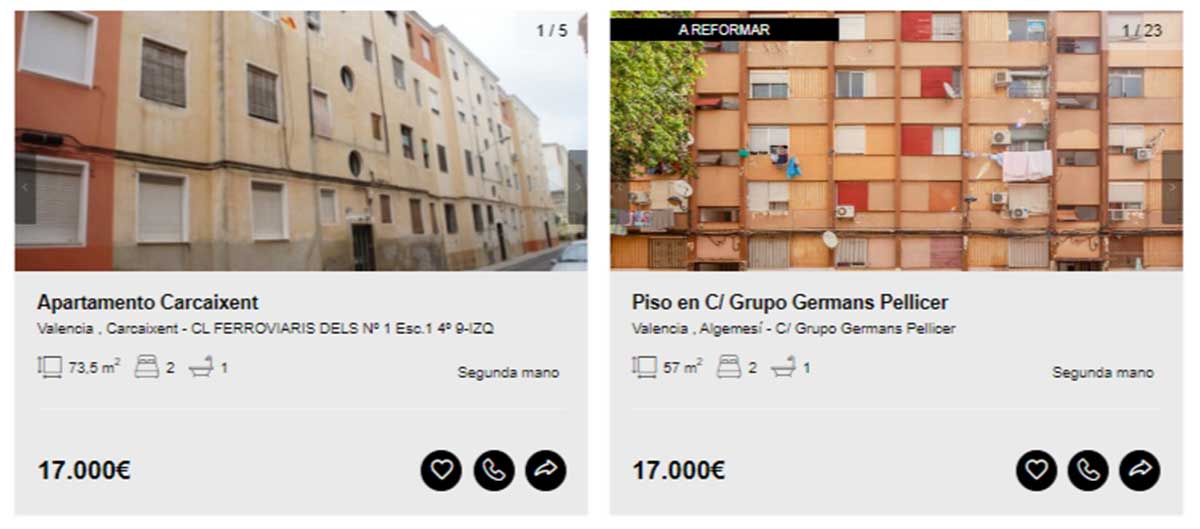The height and width of the screenshot is (529, 1200).
Task: Show next photo of Apartamento Carcaixent
Action: [x=576, y=187]
